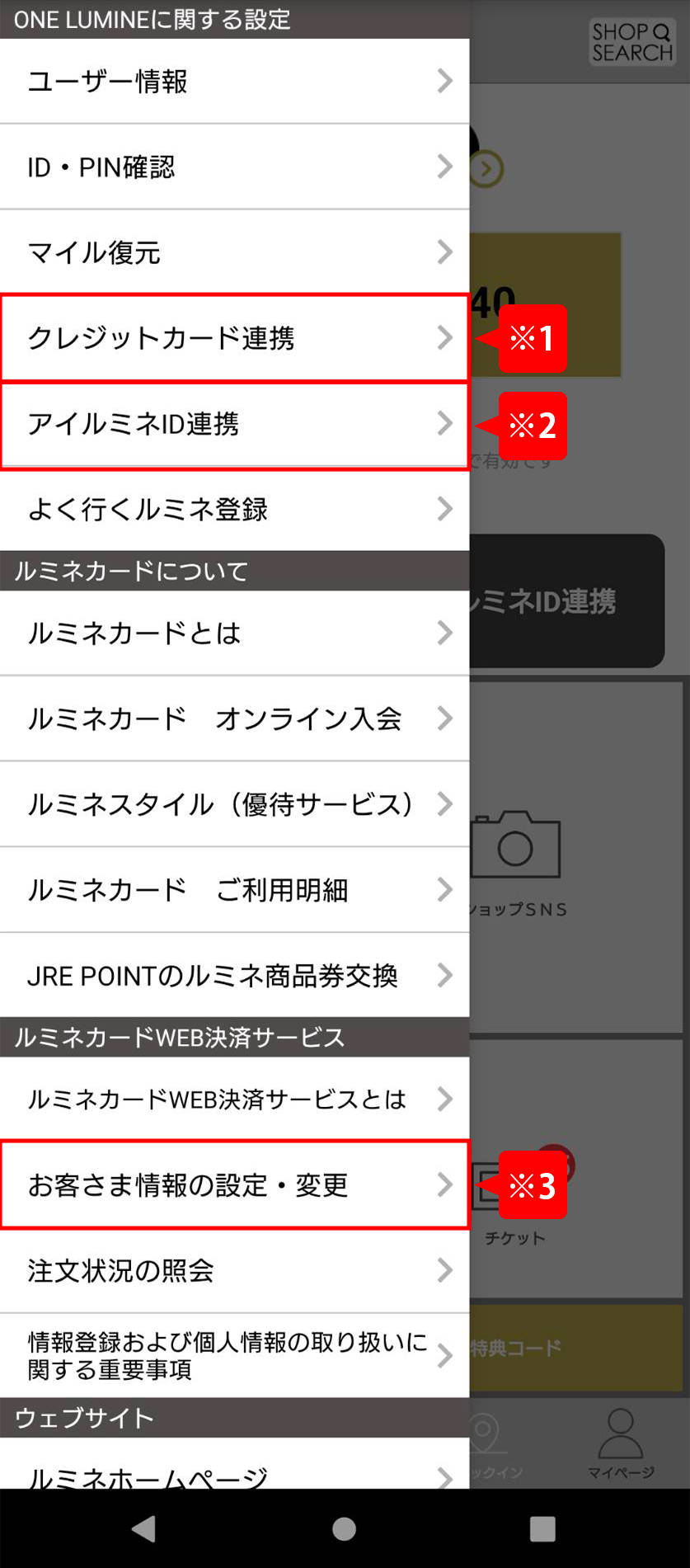690x1568 pixels.
Task: Open お客さま情報の設定・変更
Action: 234,1185
